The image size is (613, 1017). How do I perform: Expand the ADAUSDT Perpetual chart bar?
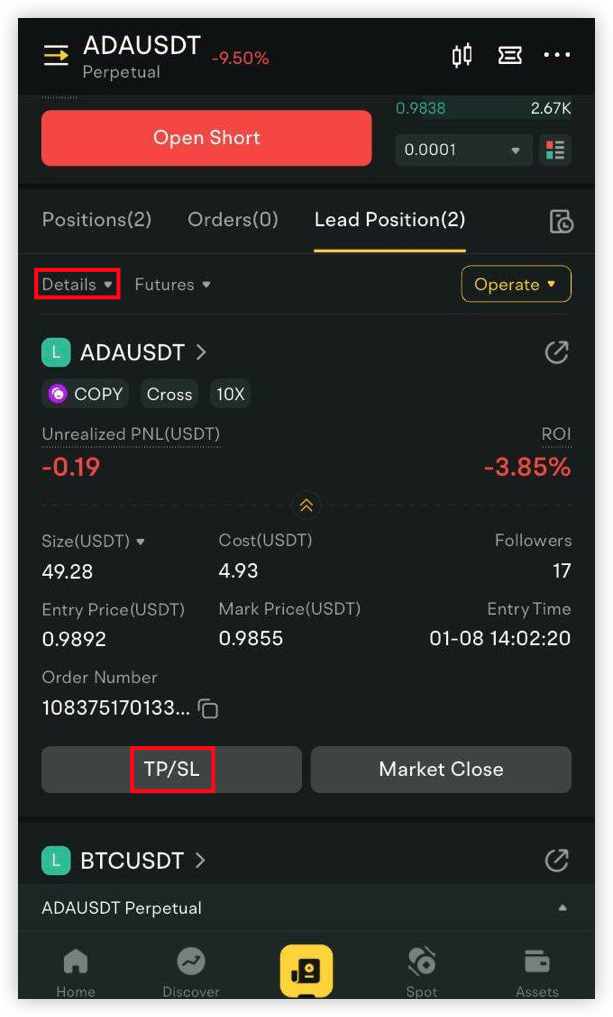pos(306,907)
